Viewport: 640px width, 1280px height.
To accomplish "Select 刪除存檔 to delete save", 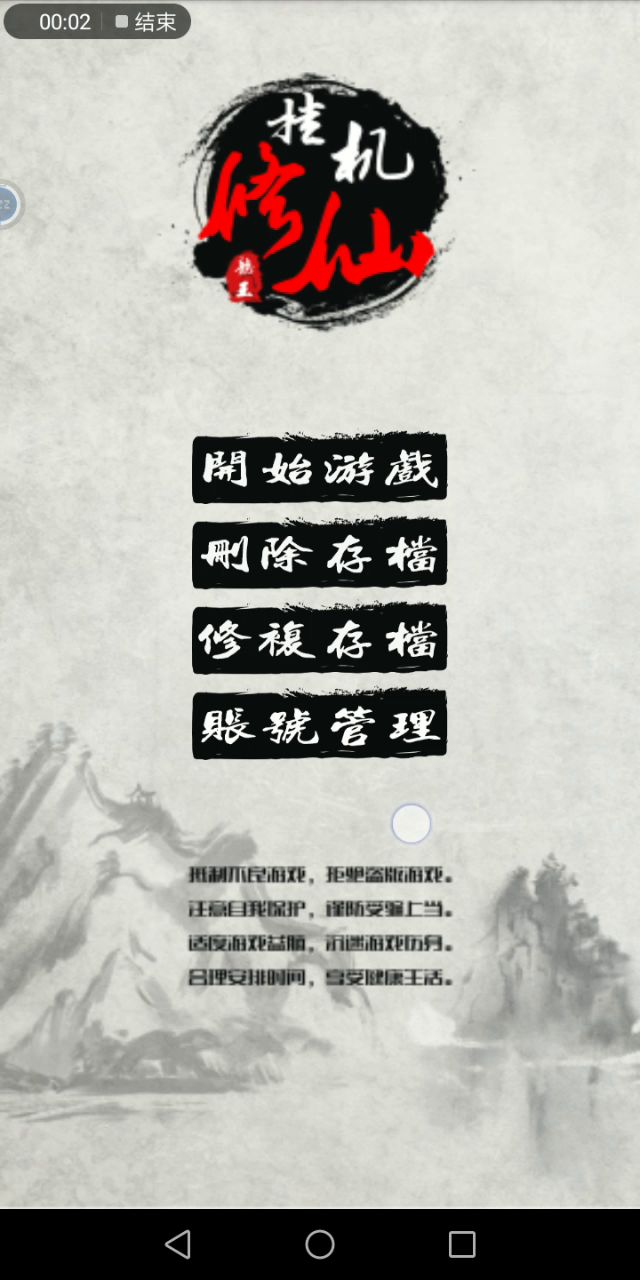I will coord(319,554).
